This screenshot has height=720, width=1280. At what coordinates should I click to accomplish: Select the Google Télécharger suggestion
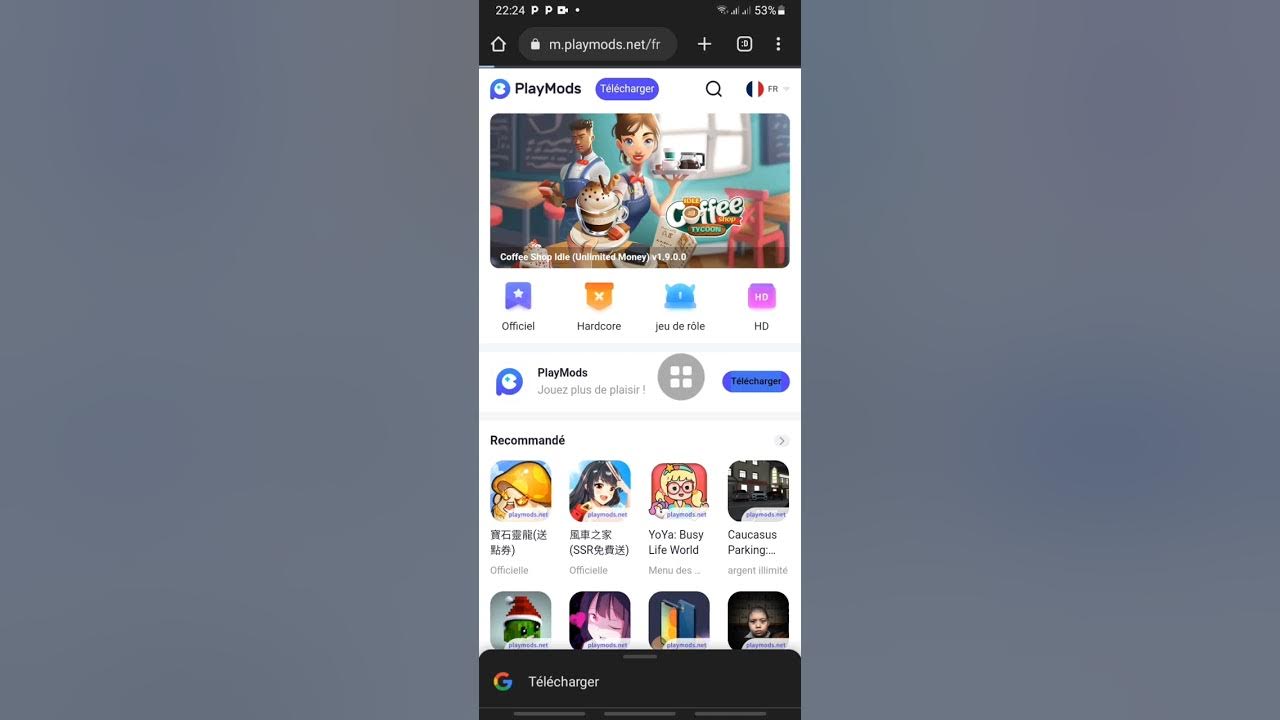click(x=563, y=682)
